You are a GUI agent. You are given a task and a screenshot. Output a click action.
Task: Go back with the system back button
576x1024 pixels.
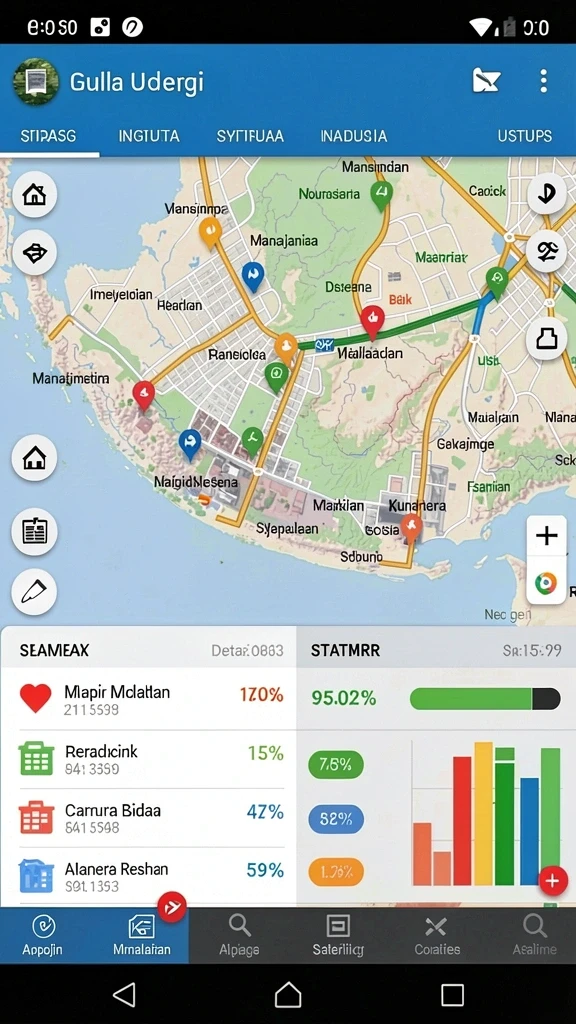(123, 995)
